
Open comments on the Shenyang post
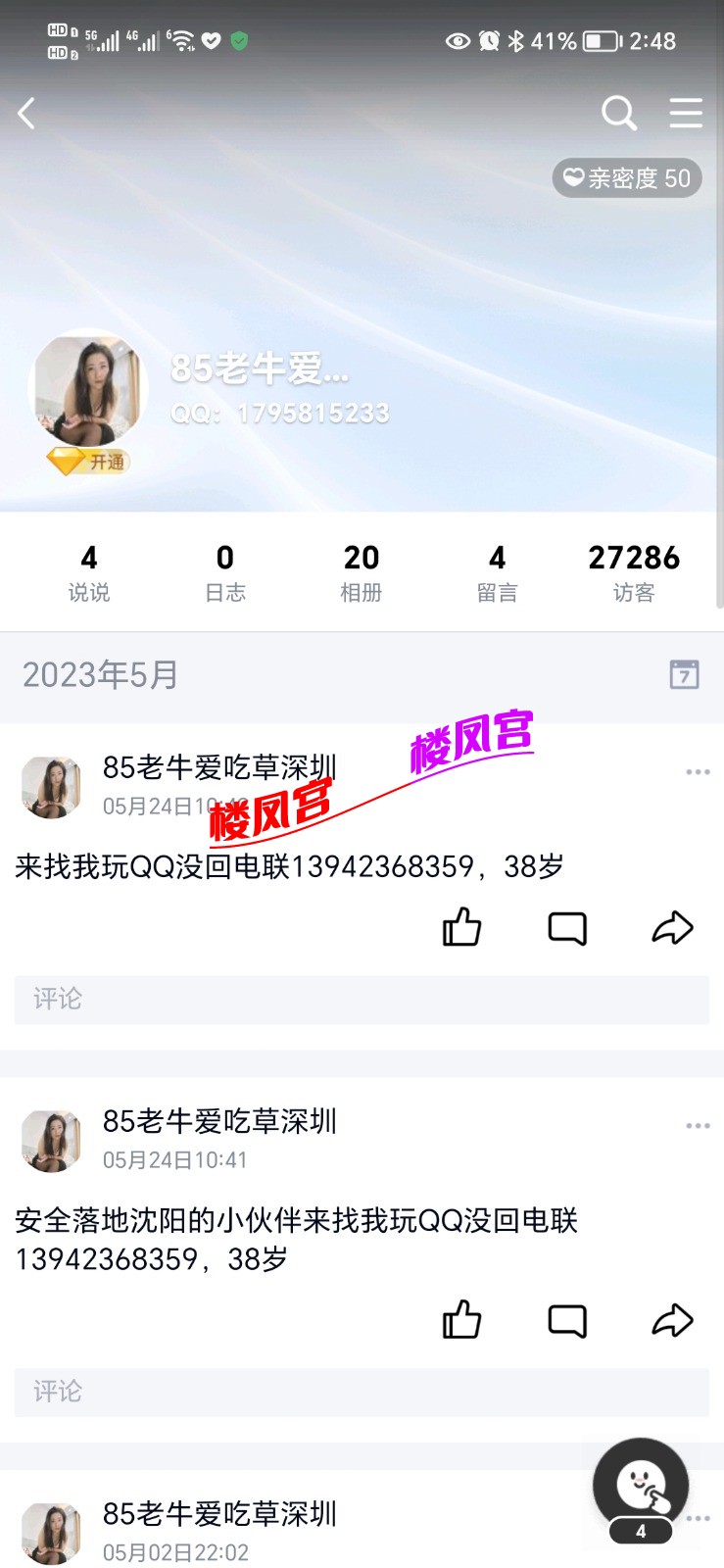click(566, 1320)
